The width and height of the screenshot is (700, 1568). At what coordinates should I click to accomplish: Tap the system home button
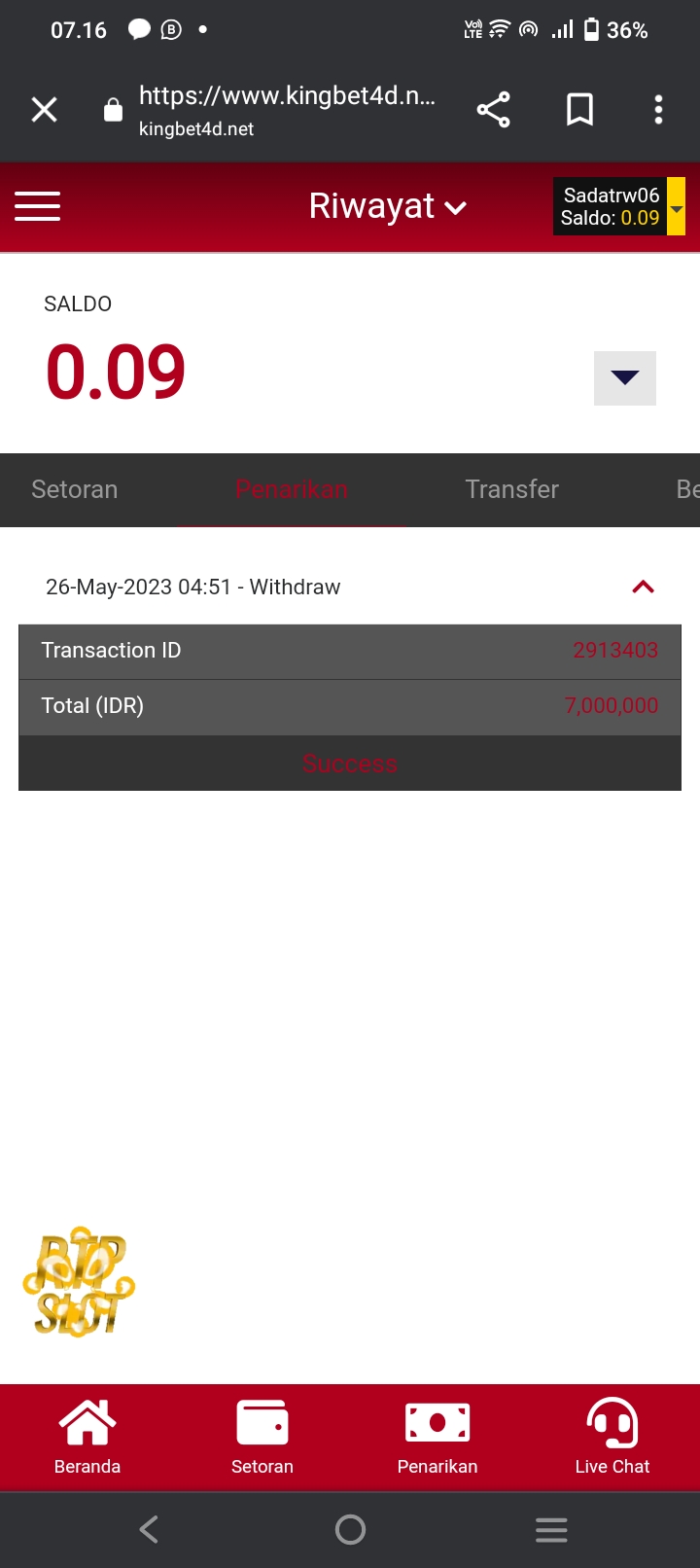pos(350,1529)
